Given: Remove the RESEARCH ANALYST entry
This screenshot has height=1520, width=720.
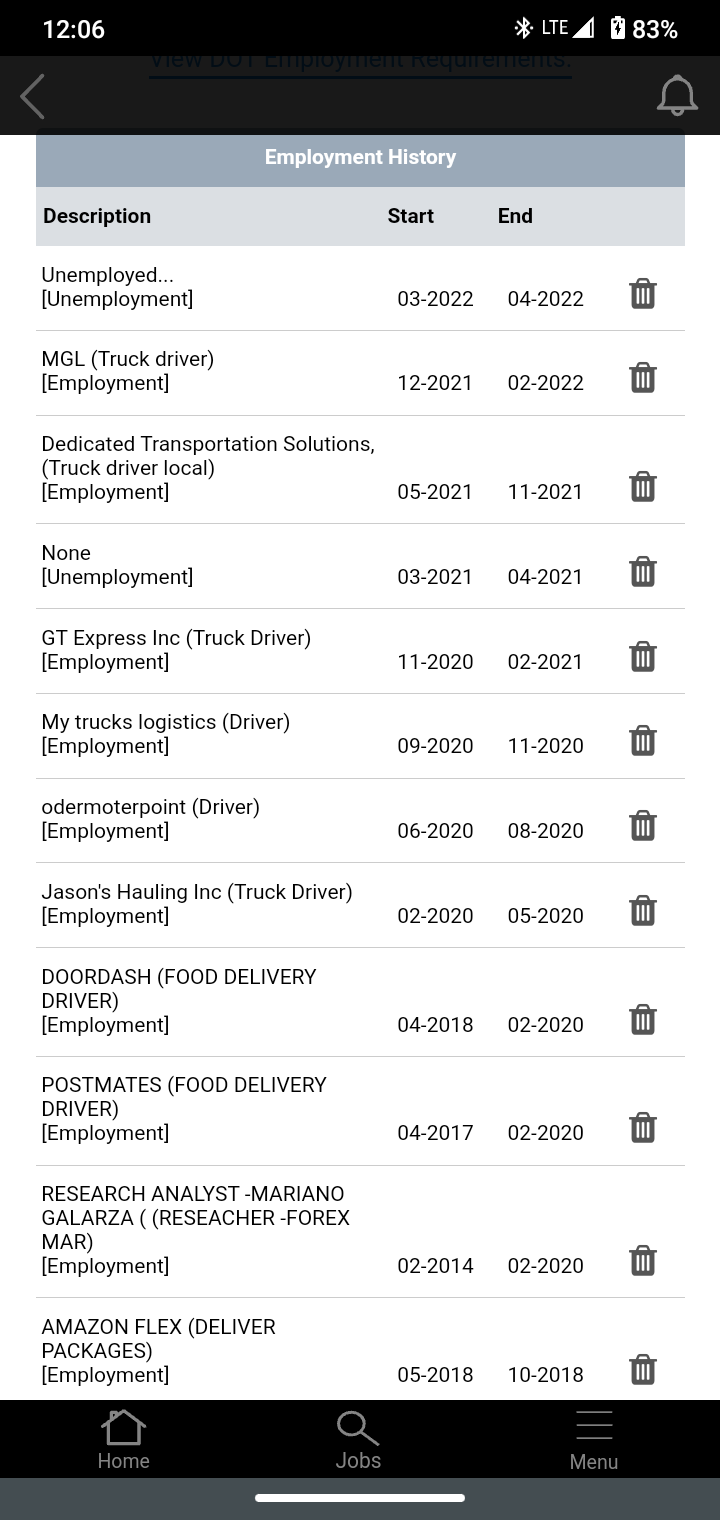Looking at the screenshot, I should pos(643,1261).
